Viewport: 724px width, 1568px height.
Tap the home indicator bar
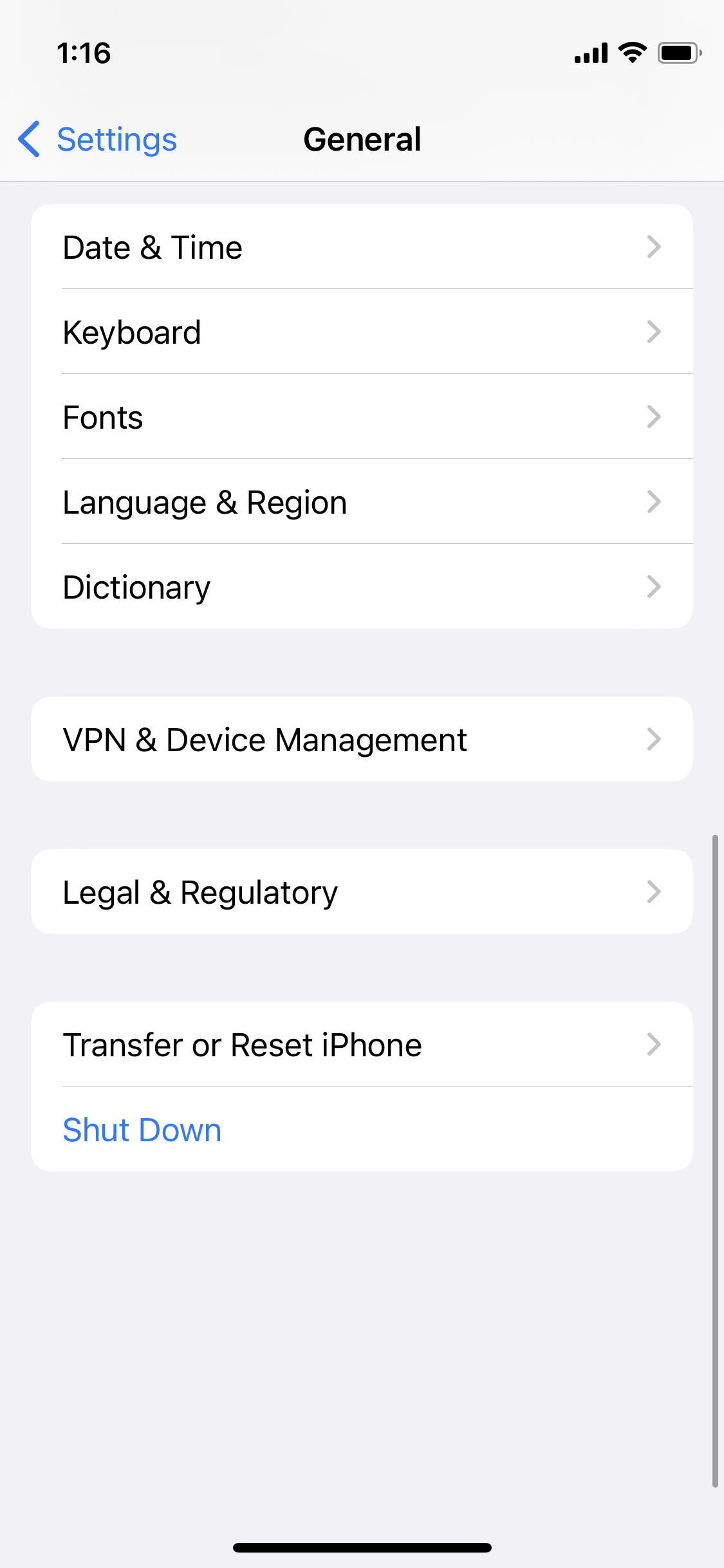(362, 1545)
